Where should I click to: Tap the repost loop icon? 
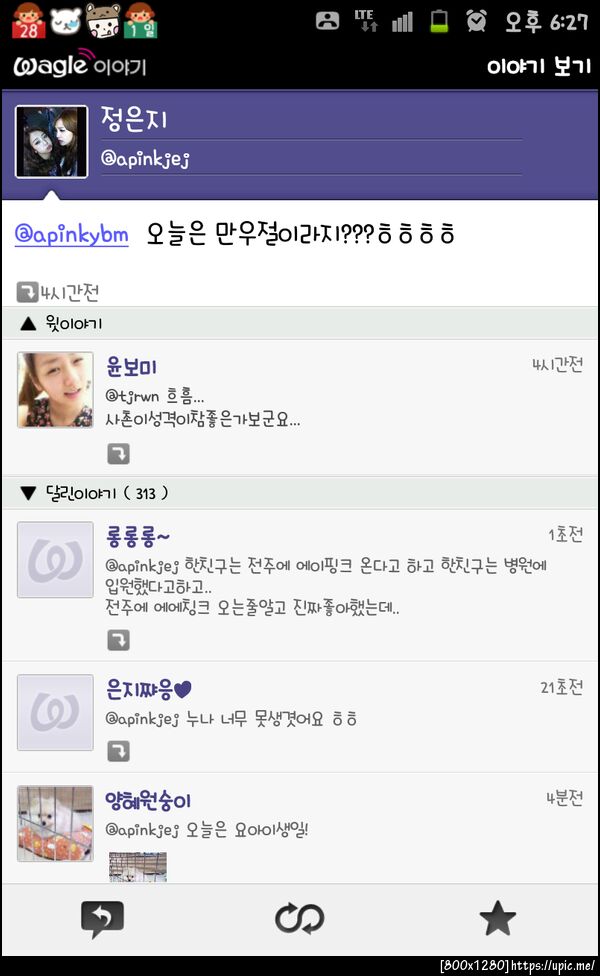[x=299, y=918]
